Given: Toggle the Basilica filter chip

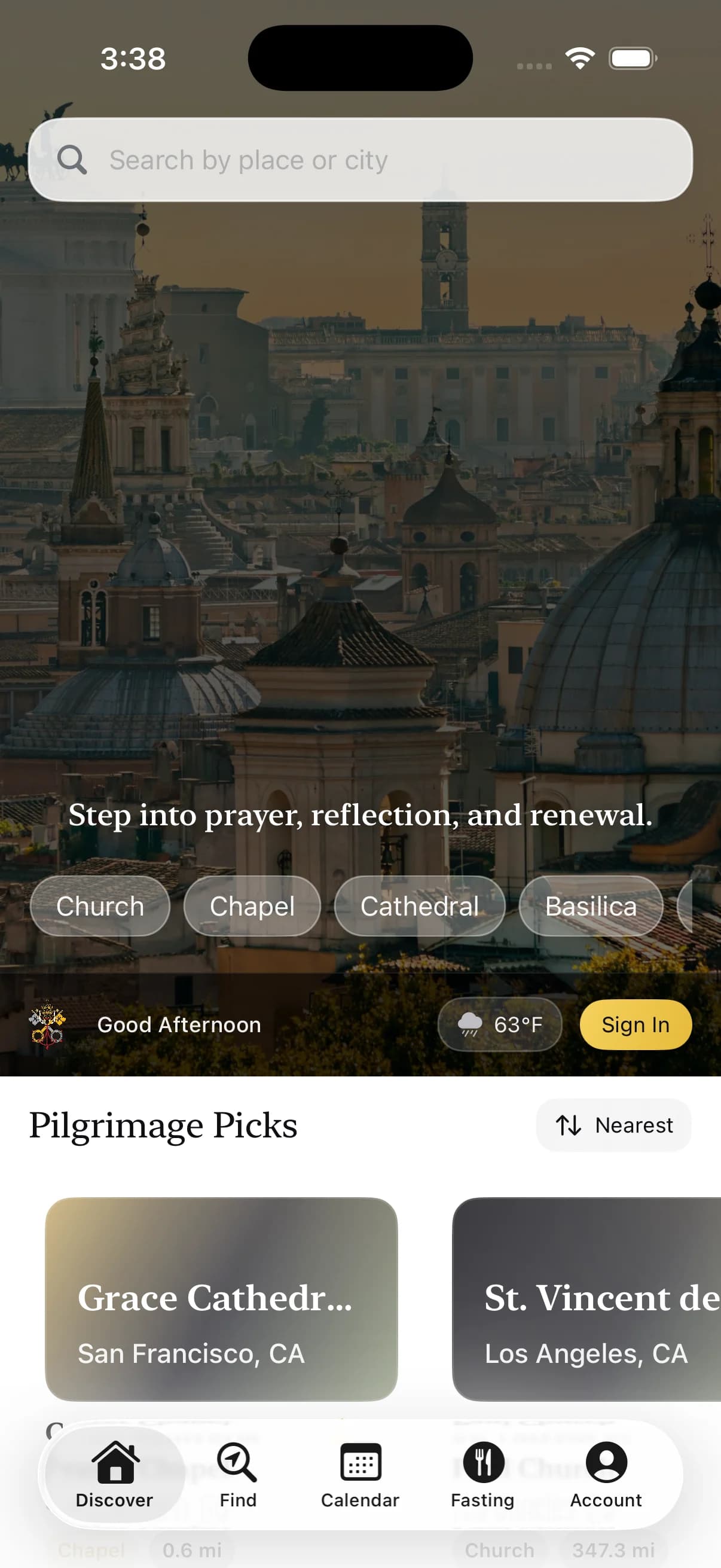Looking at the screenshot, I should 589,906.
